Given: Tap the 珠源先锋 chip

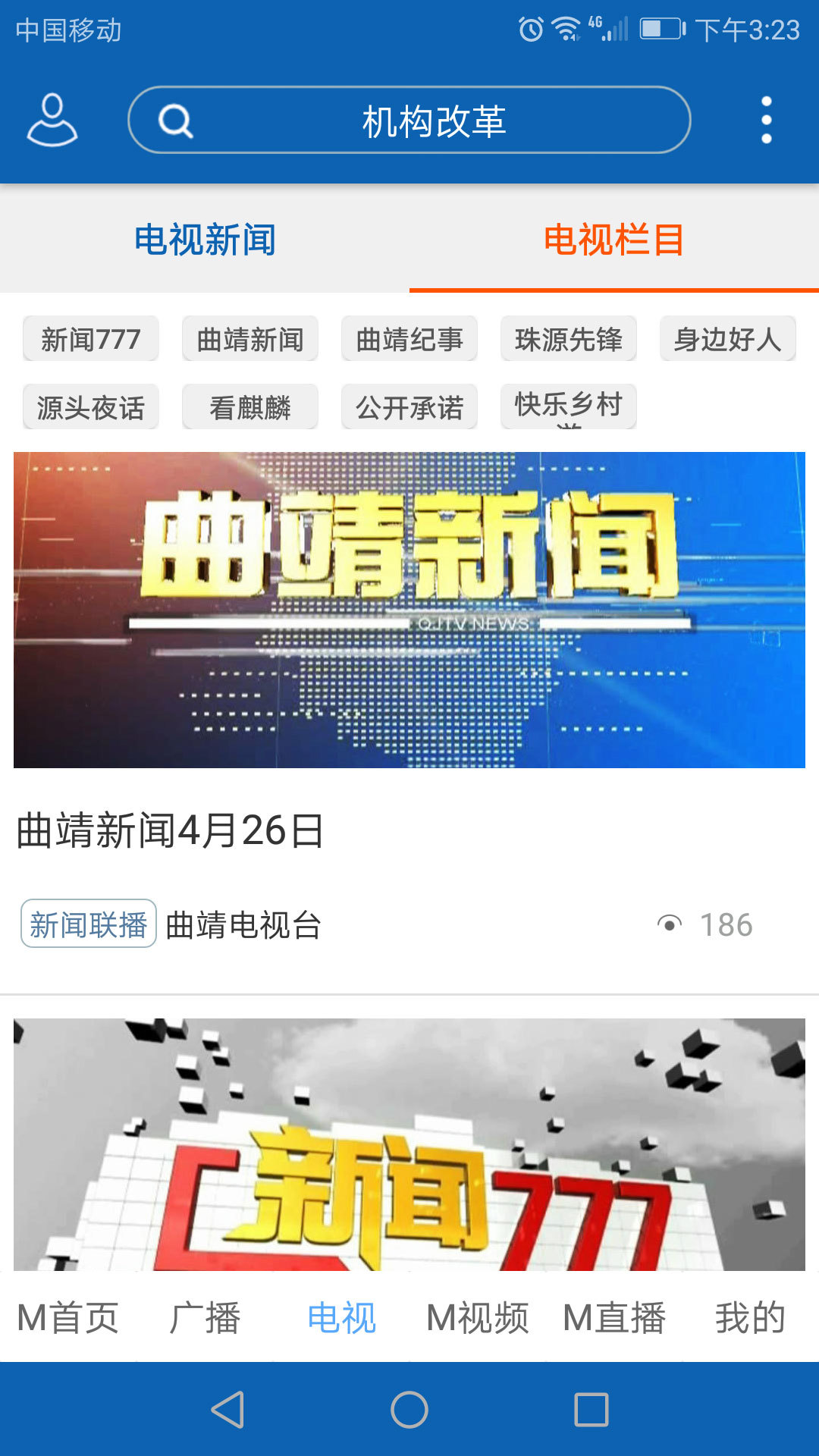Looking at the screenshot, I should 569,339.
